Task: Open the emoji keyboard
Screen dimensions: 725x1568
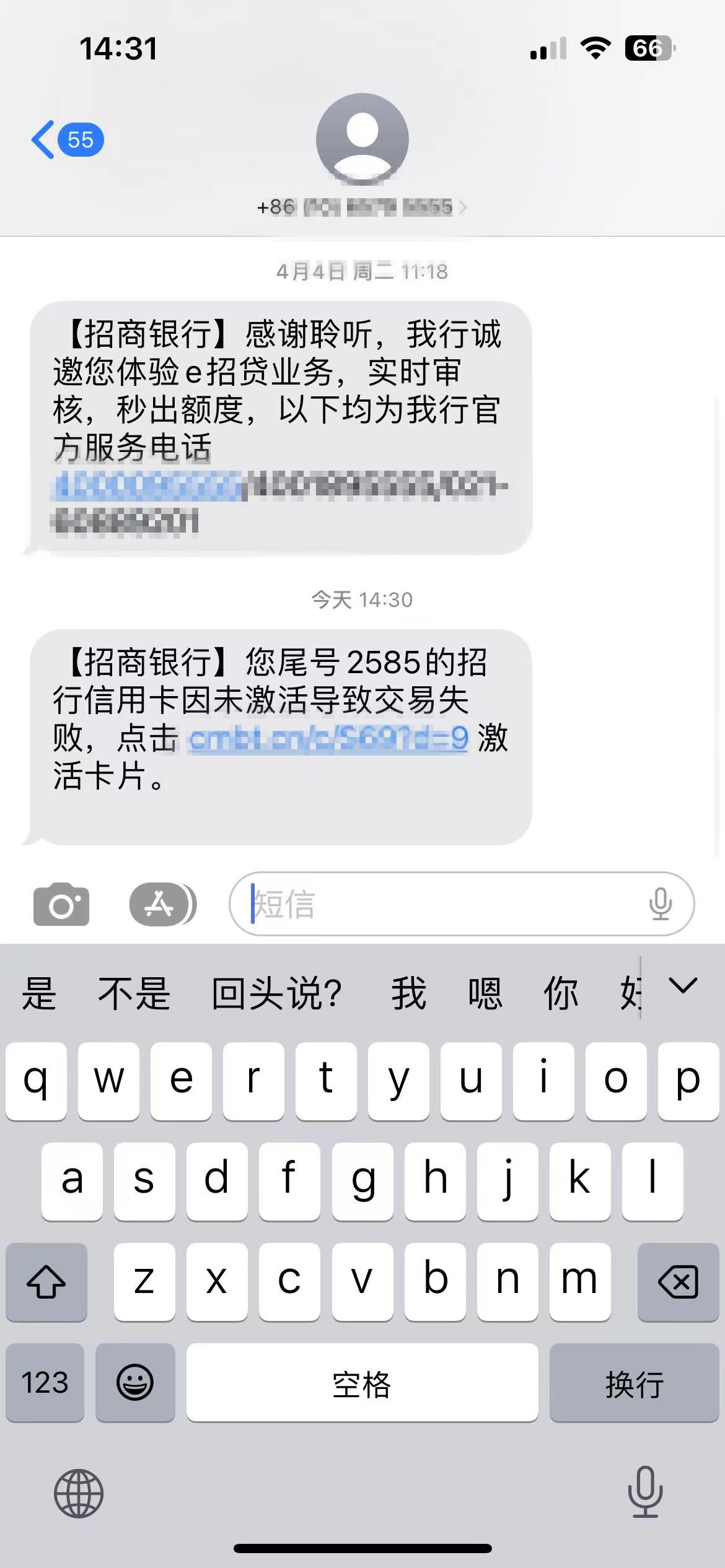Action: [134, 1383]
